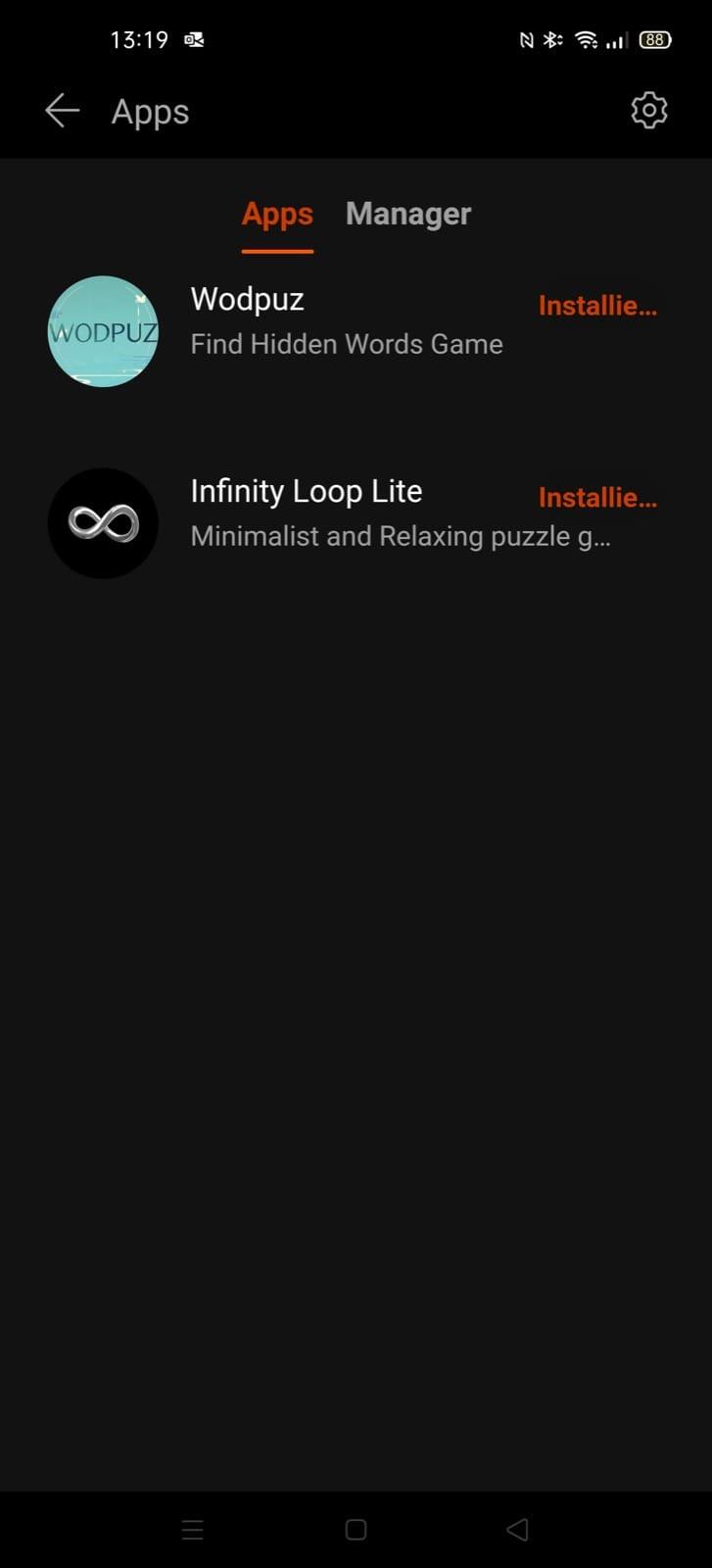Go back using the arrow icon
The width and height of the screenshot is (712, 1568).
(62, 112)
